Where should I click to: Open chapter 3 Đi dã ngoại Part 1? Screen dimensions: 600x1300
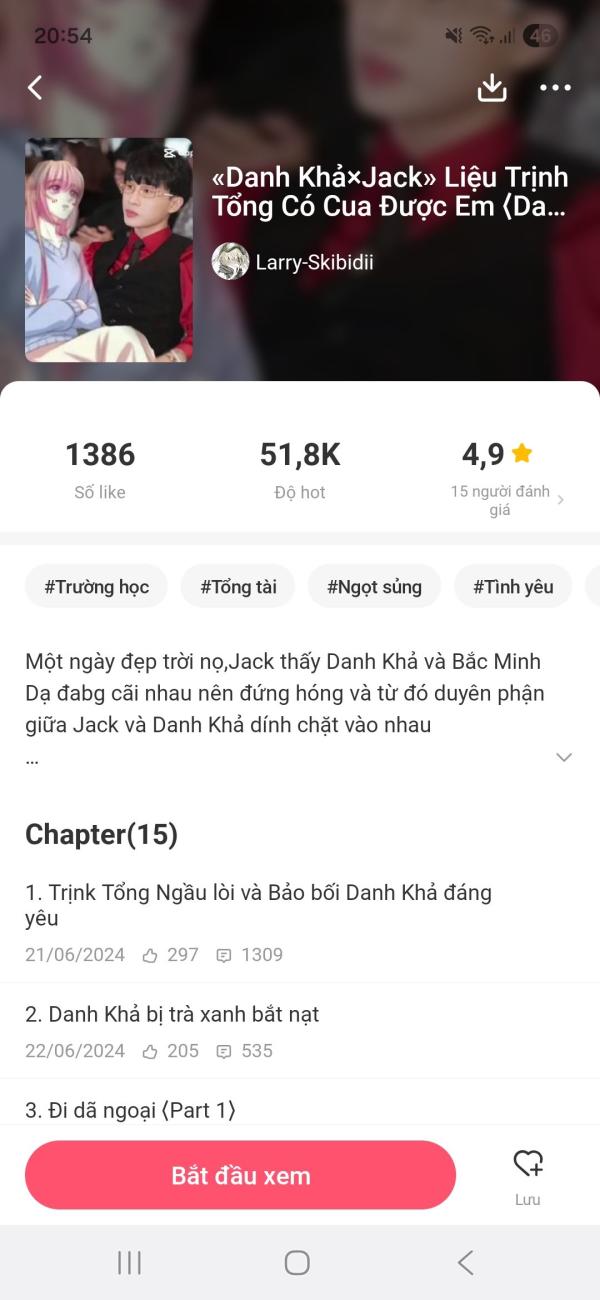pos(130,1109)
